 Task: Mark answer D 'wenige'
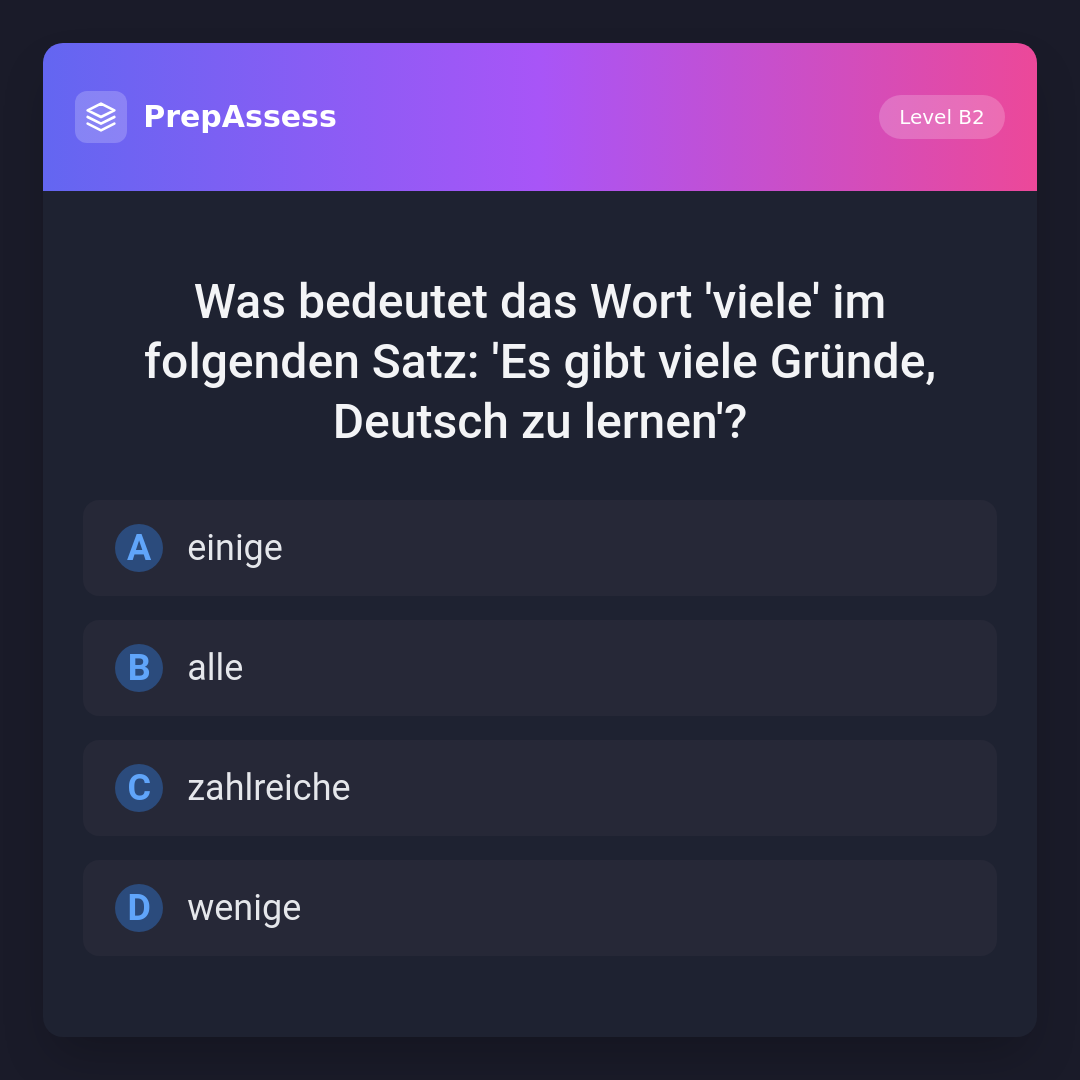(539, 908)
